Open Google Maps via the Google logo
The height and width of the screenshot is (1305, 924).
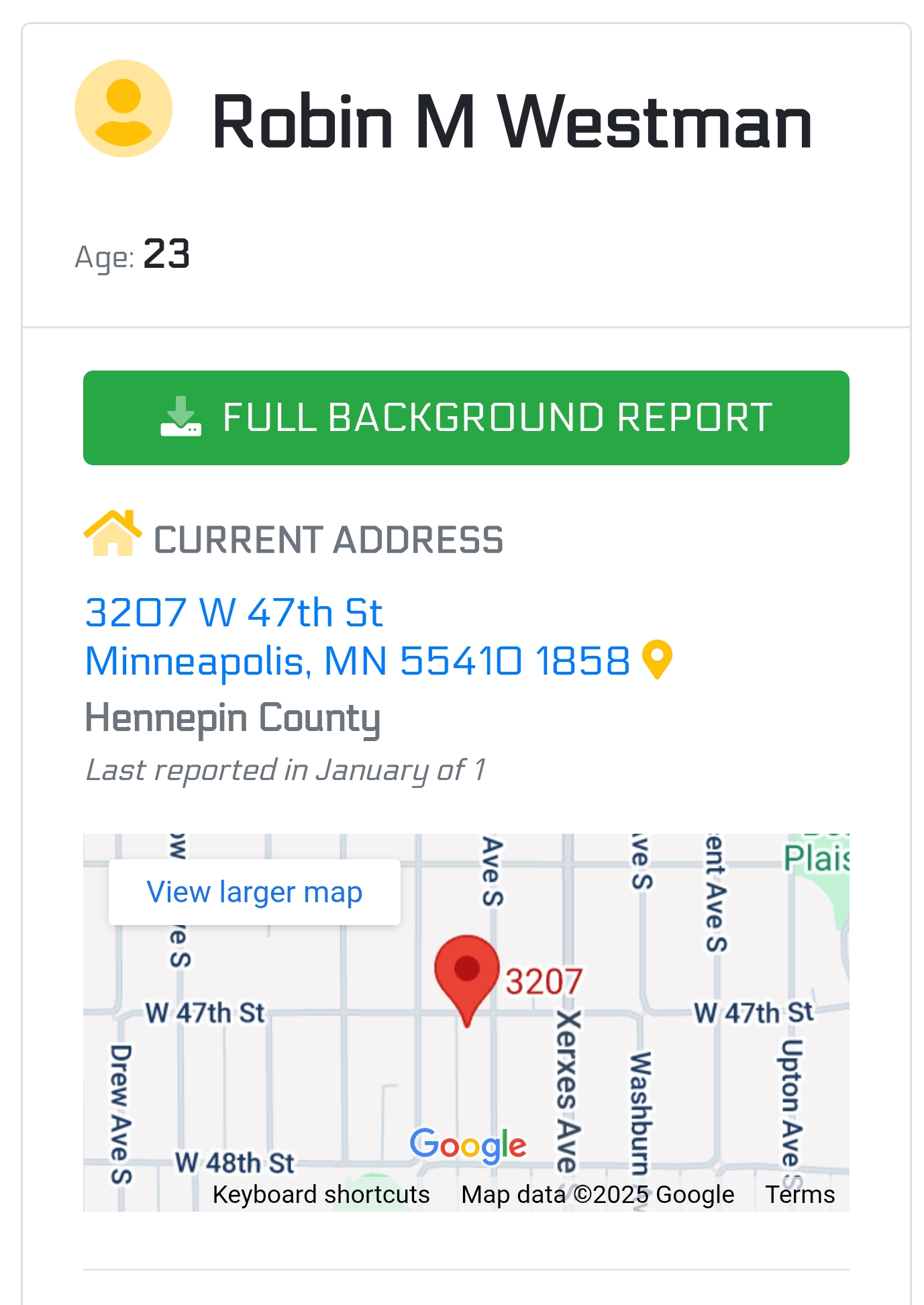468,1145
